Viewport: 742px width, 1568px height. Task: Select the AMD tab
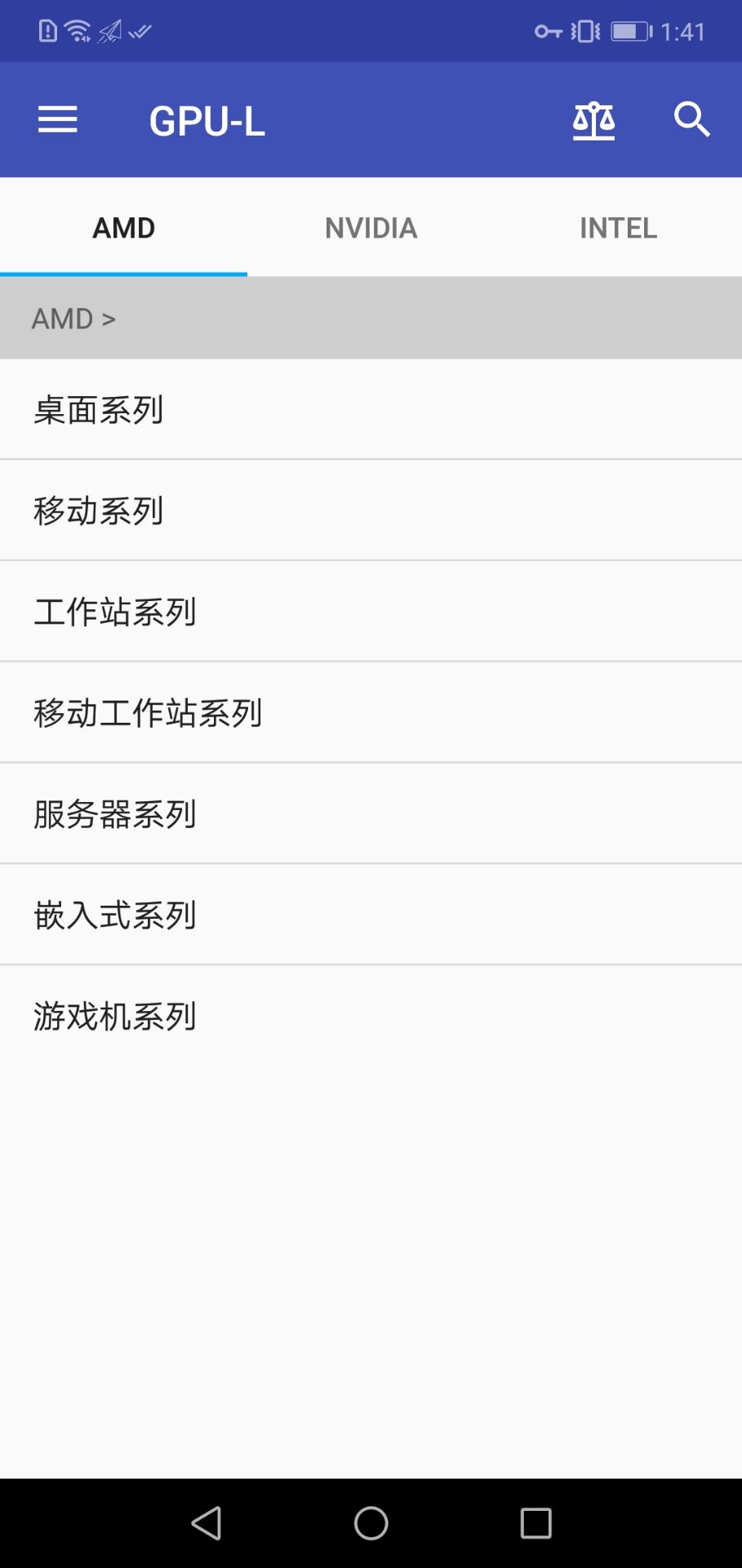124,228
